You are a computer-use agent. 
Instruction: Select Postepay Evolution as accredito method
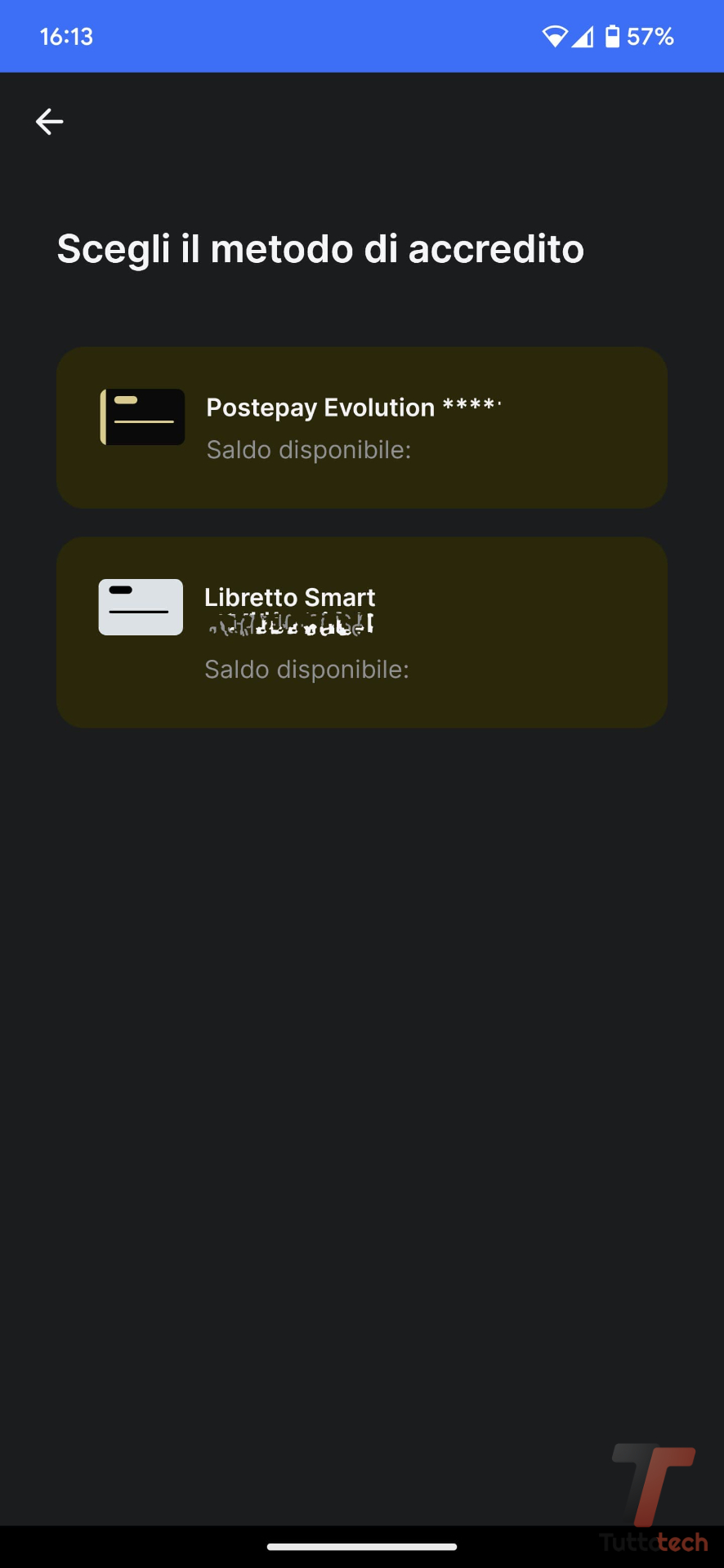[362, 427]
